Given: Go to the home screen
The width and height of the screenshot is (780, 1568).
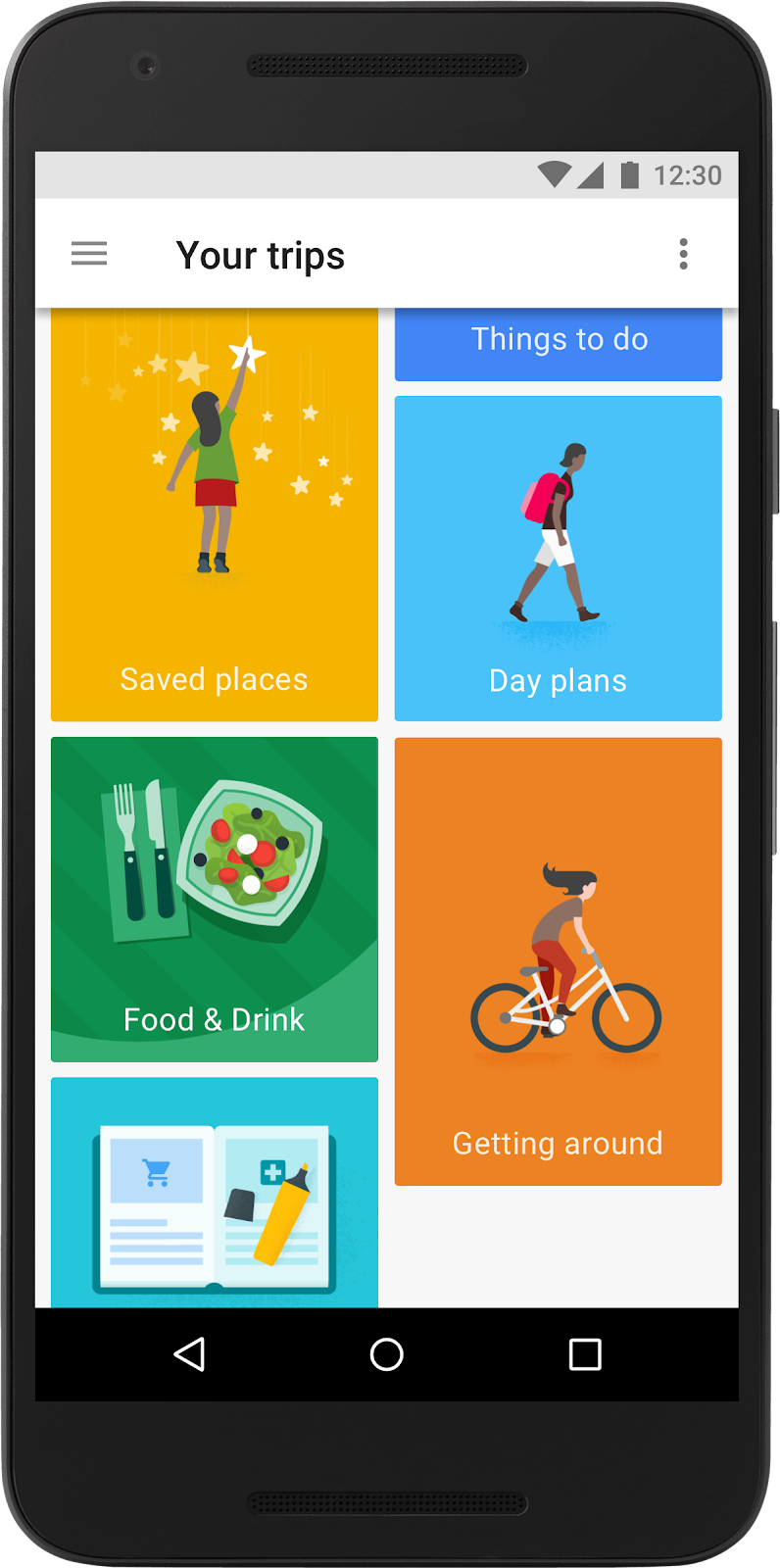Looking at the screenshot, I should (387, 1354).
